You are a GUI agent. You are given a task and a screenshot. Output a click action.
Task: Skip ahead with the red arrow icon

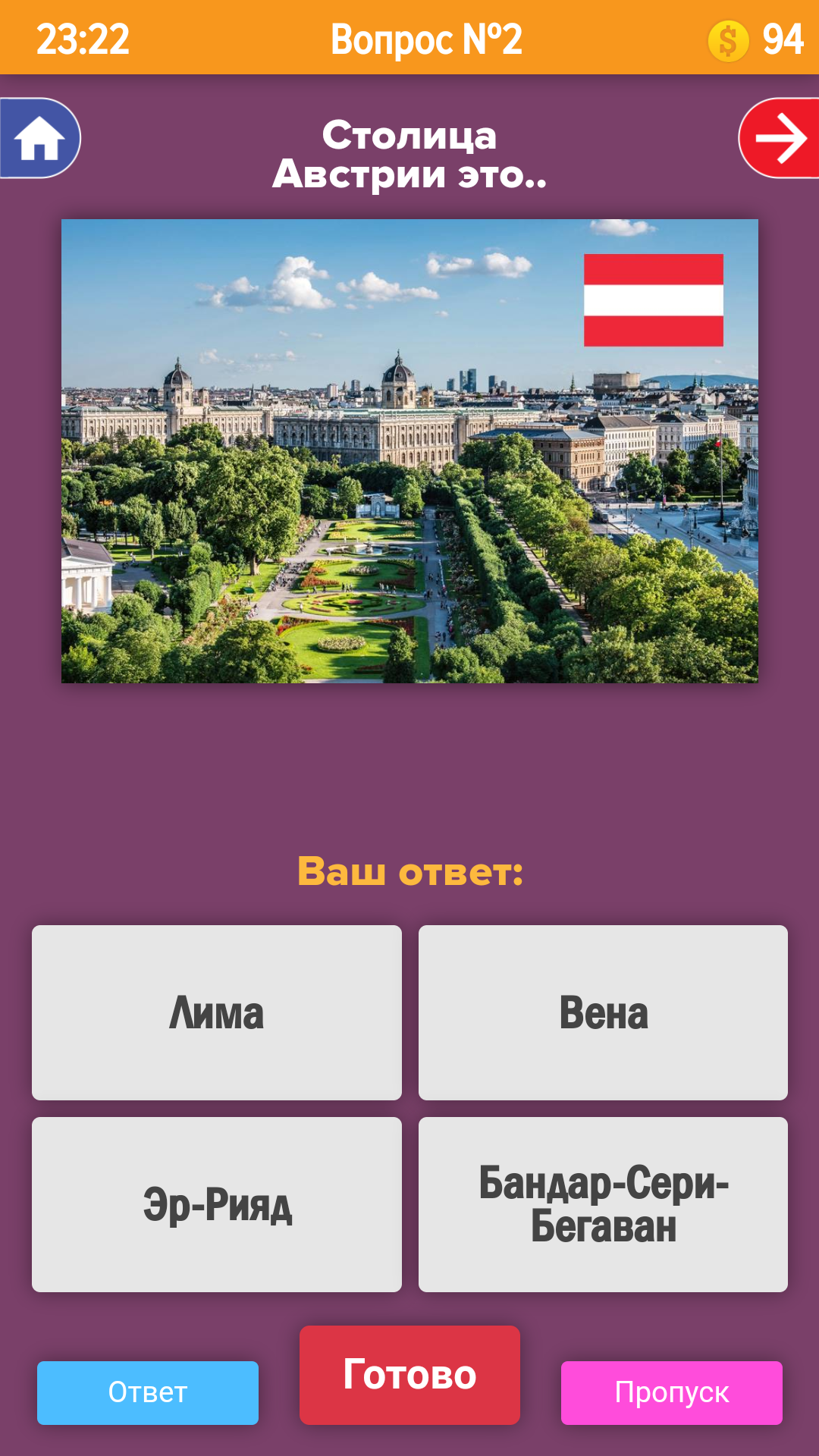coord(780,138)
